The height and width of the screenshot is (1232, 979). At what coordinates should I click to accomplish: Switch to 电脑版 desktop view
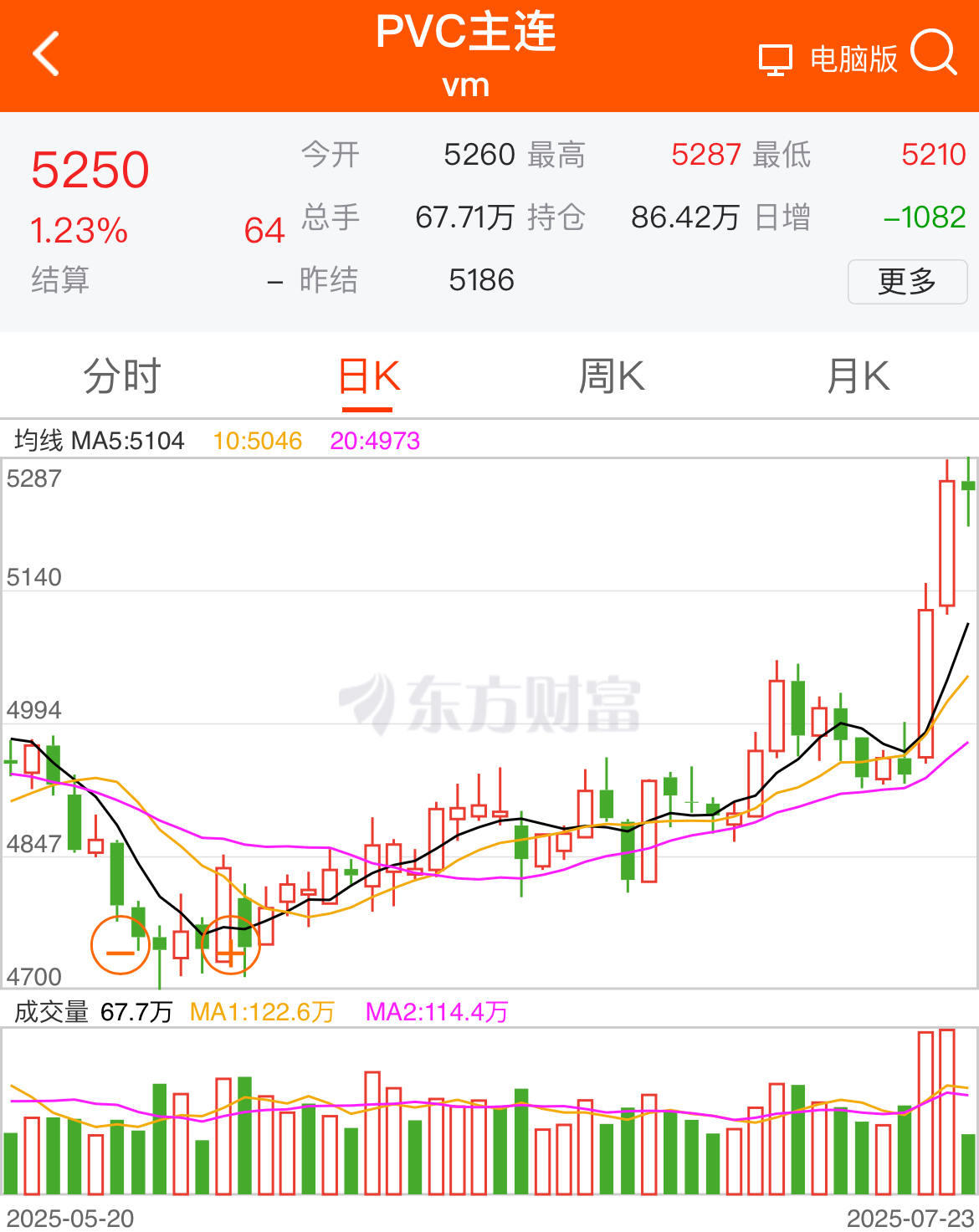coord(828,59)
